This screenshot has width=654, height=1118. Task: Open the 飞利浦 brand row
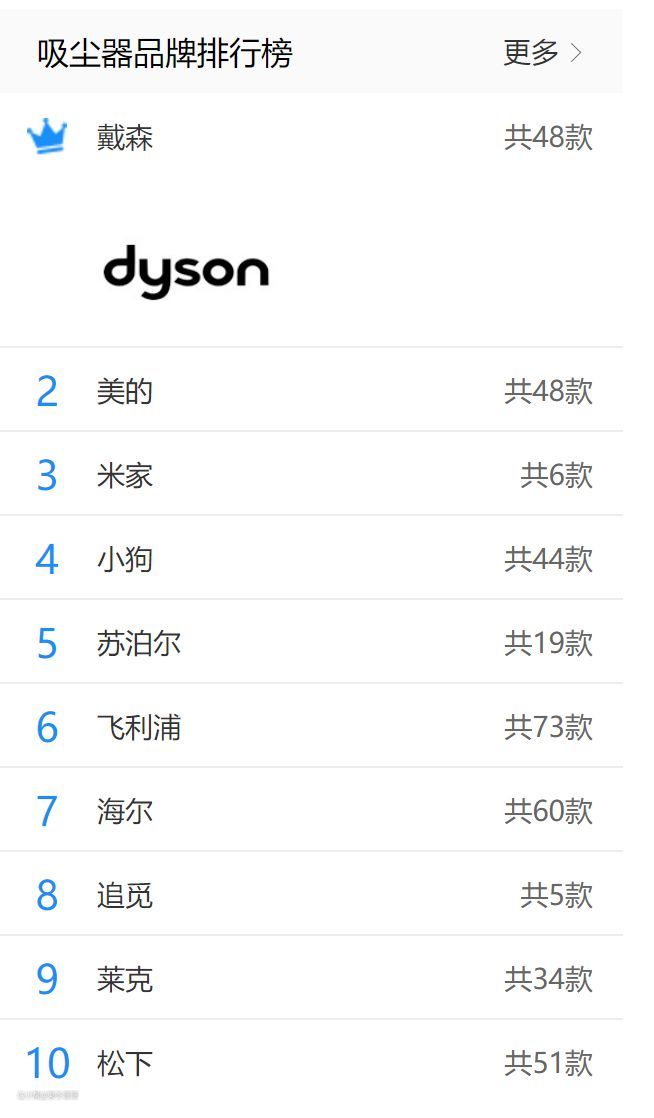click(138, 727)
